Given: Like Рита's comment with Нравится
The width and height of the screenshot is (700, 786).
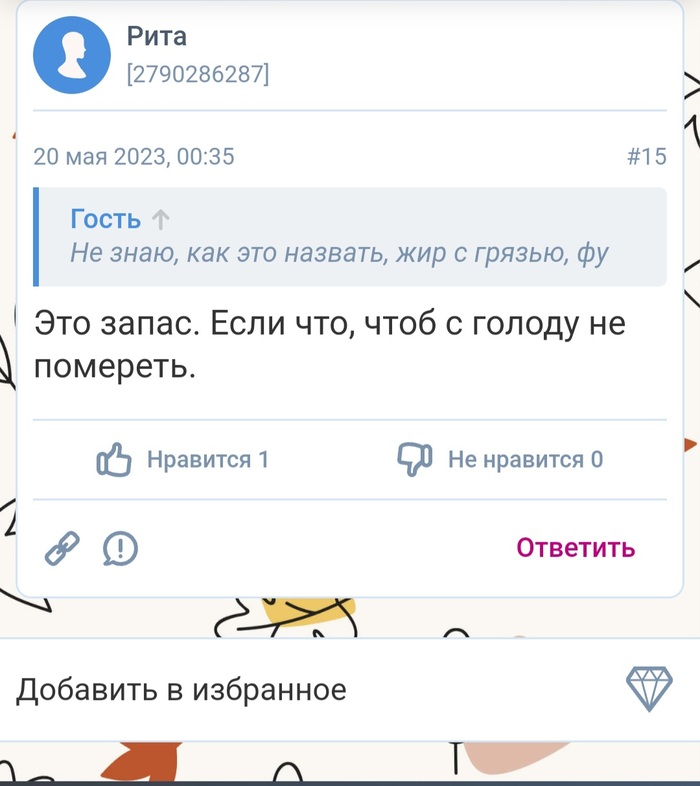Looking at the screenshot, I should [x=183, y=459].
